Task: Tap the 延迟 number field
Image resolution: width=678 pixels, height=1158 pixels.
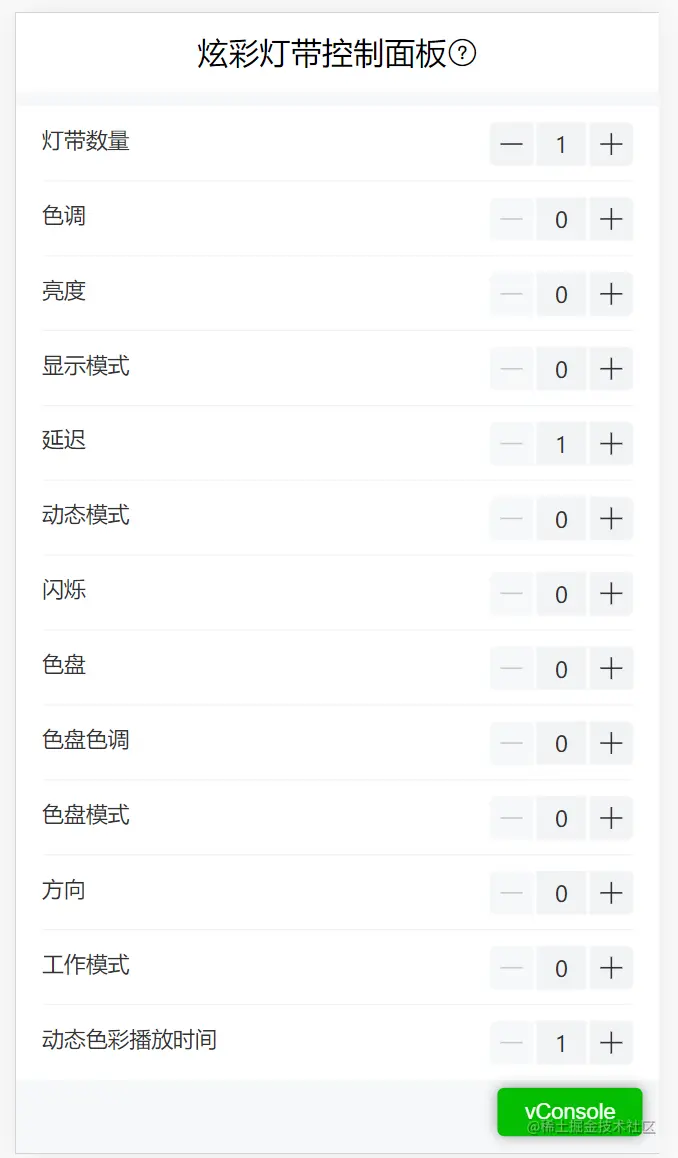Action: click(x=561, y=443)
